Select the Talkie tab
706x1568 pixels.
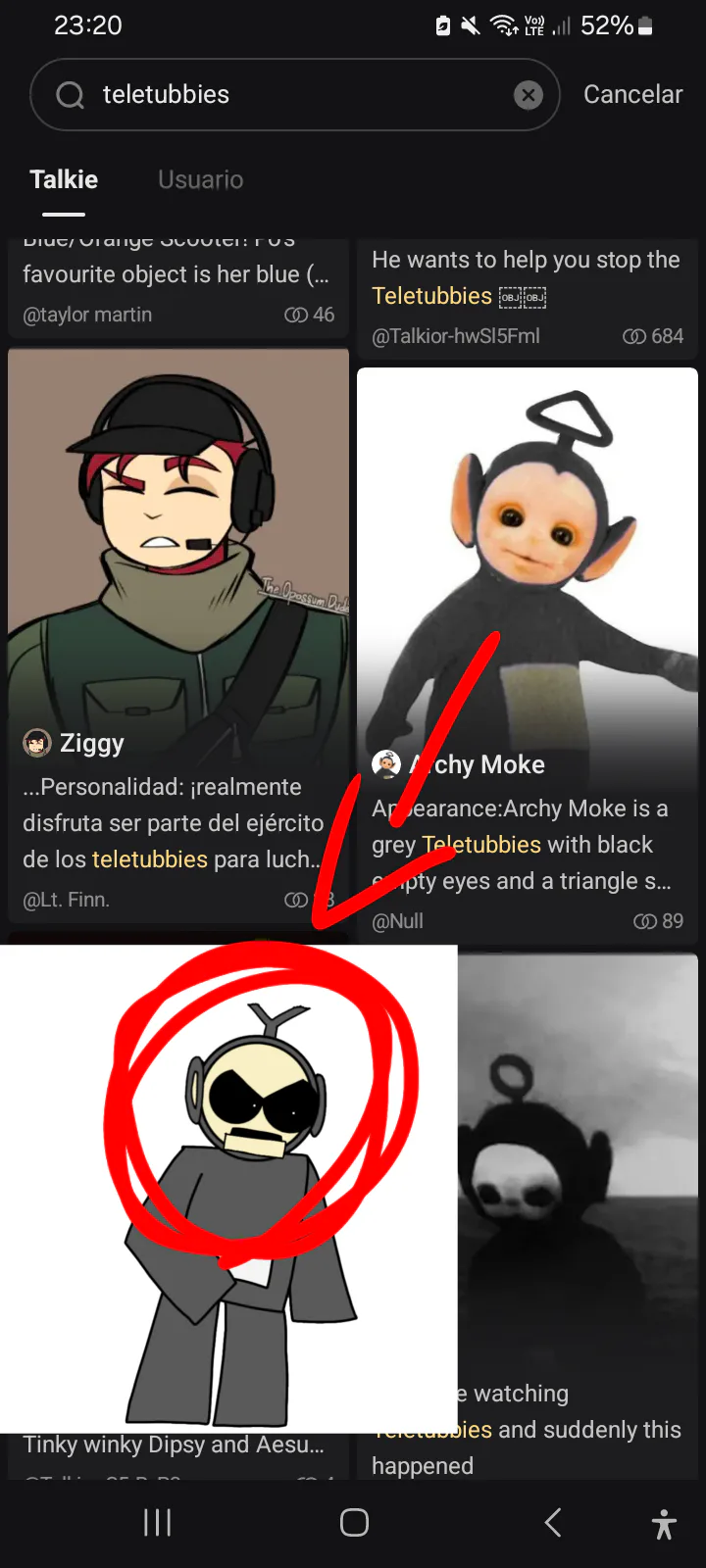click(x=64, y=180)
